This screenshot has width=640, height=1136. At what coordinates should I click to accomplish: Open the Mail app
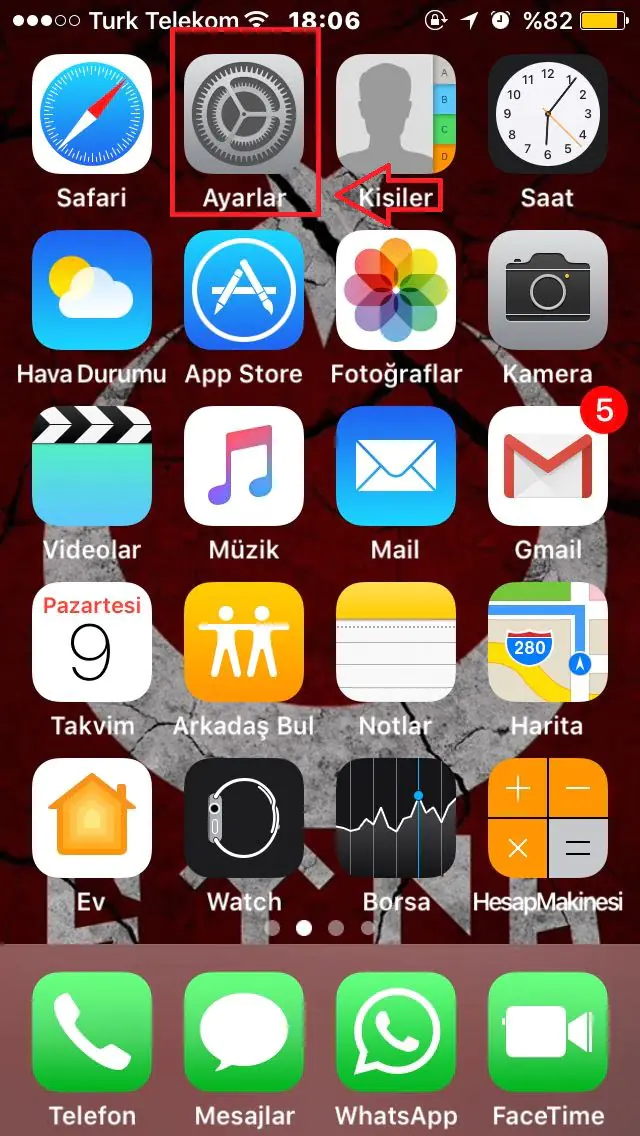pos(396,466)
